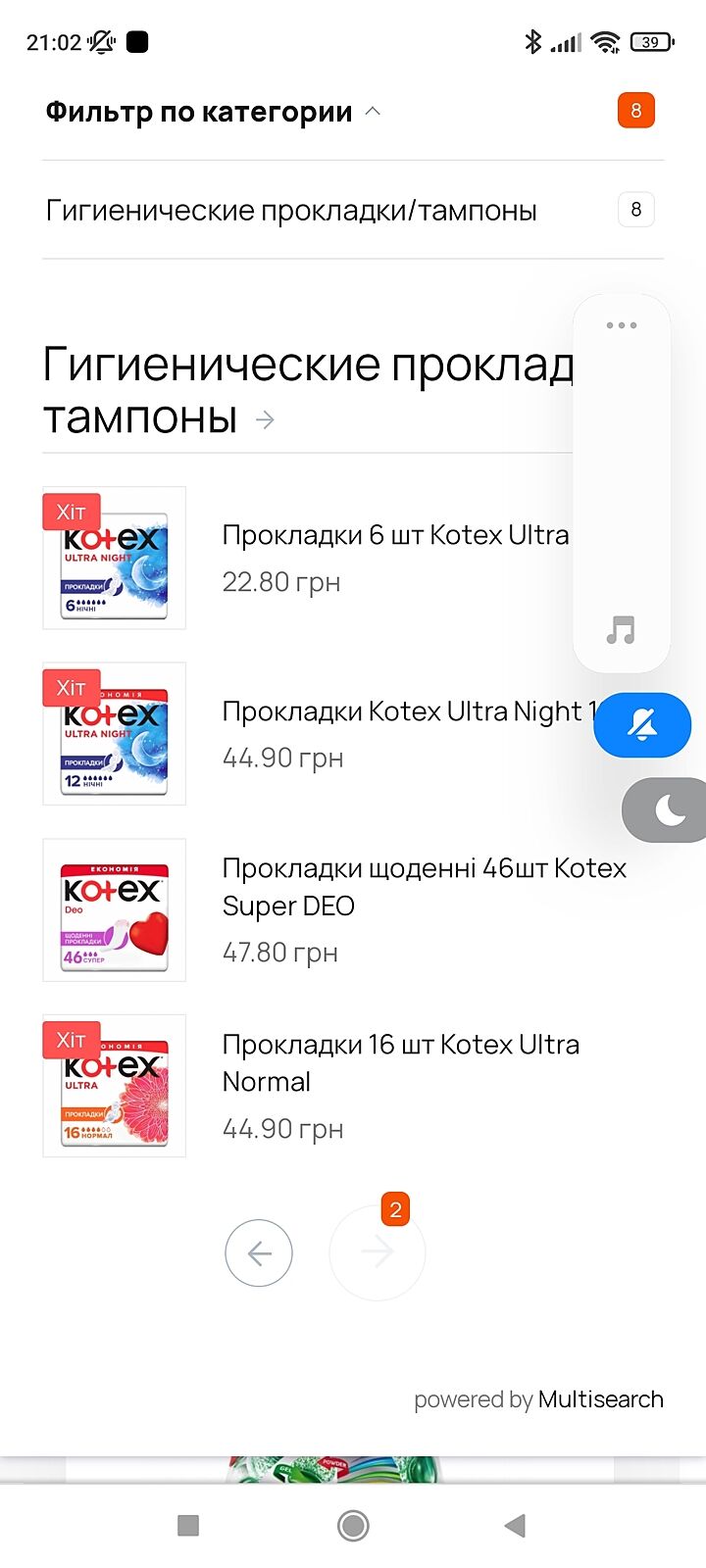
Task: Tap the music note icon
Action: coord(621,629)
